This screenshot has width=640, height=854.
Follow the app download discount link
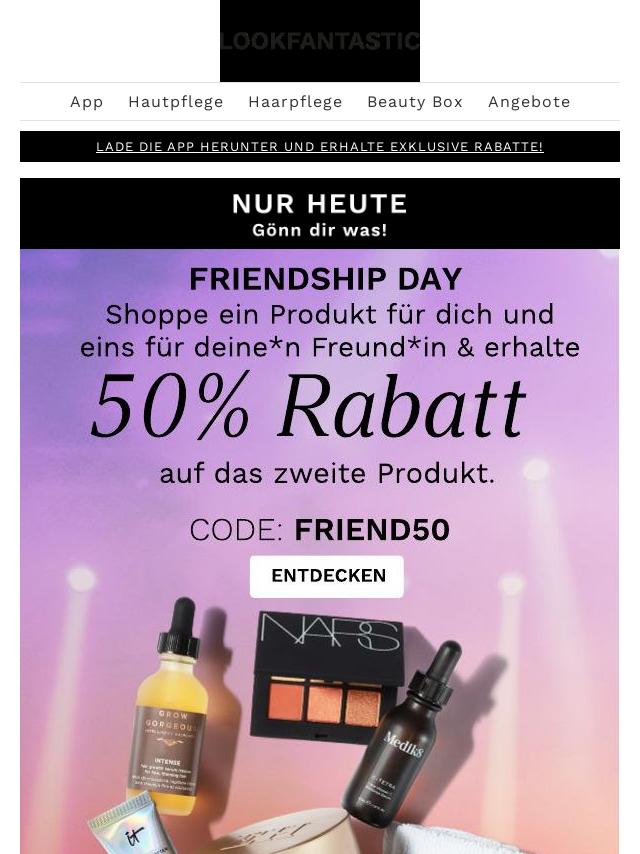click(320, 147)
